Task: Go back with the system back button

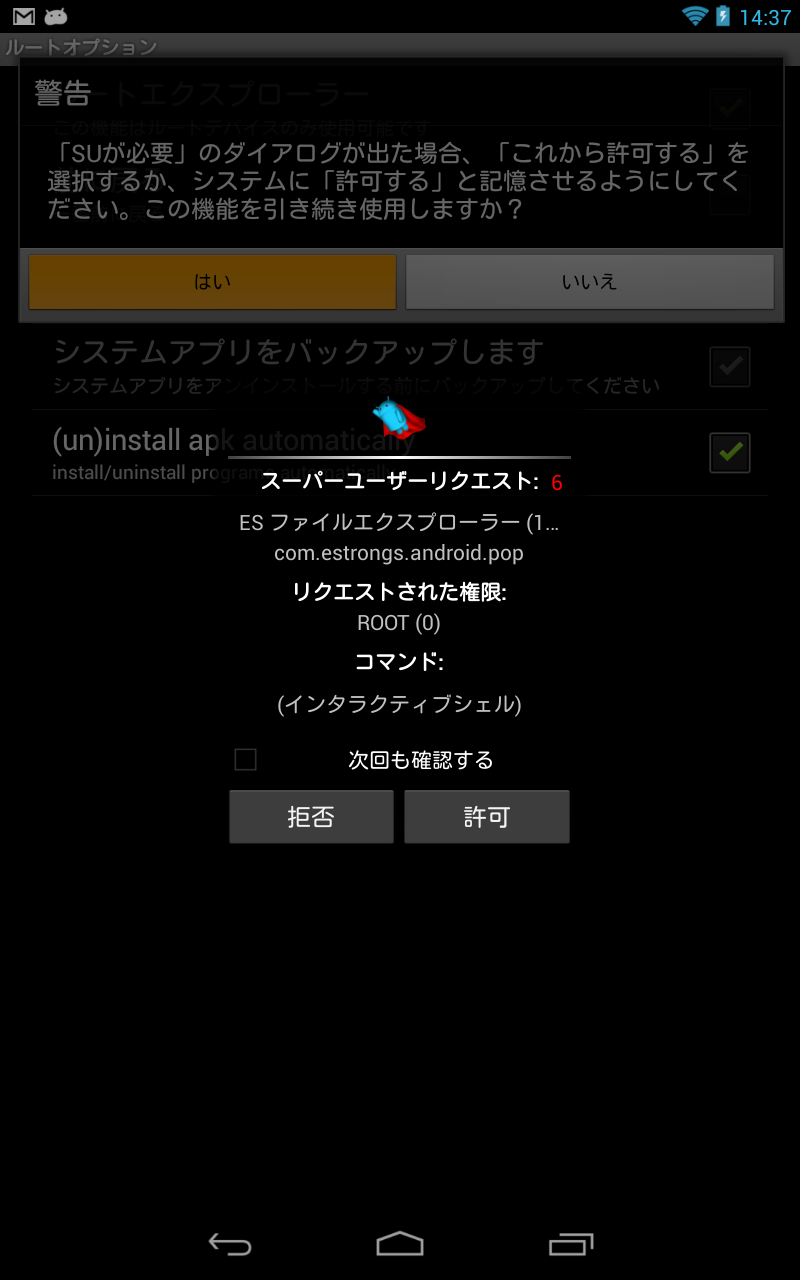Action: [x=230, y=1244]
